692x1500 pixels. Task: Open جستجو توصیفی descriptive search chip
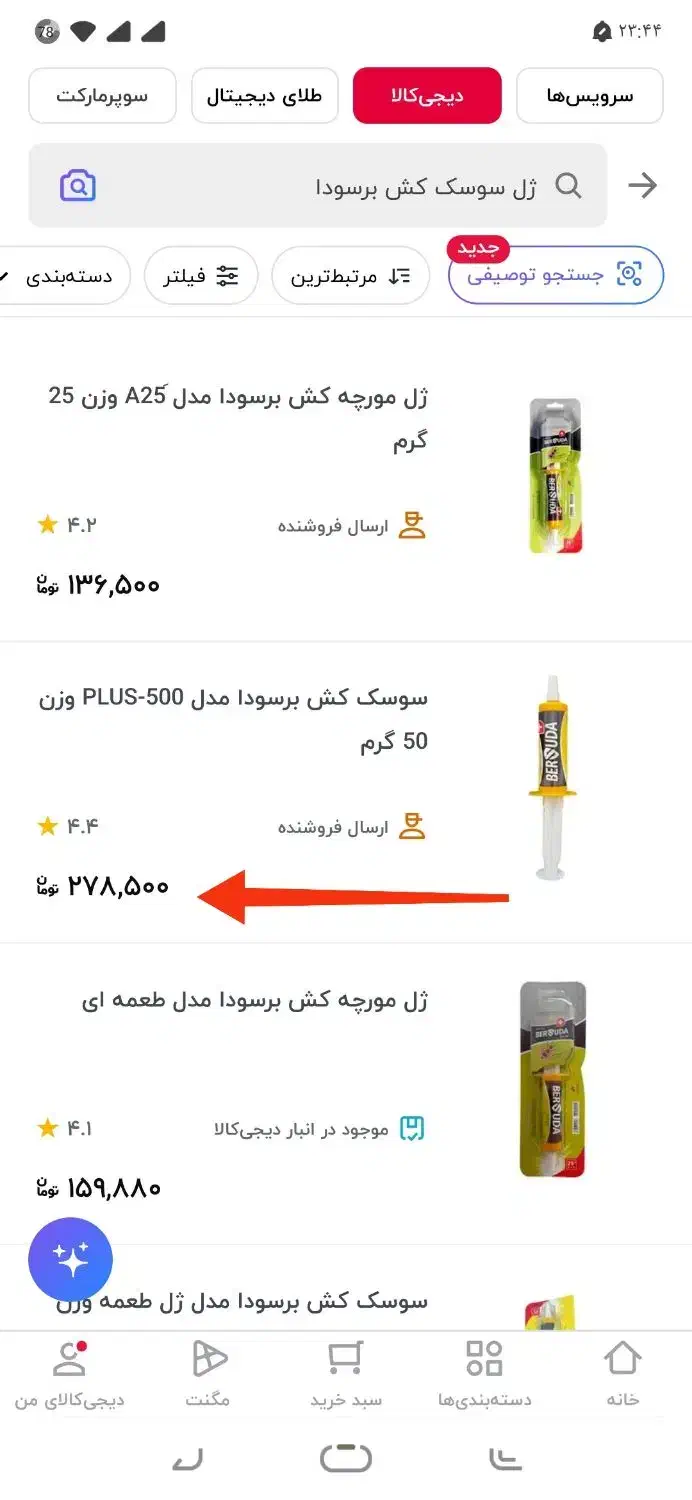tap(555, 275)
